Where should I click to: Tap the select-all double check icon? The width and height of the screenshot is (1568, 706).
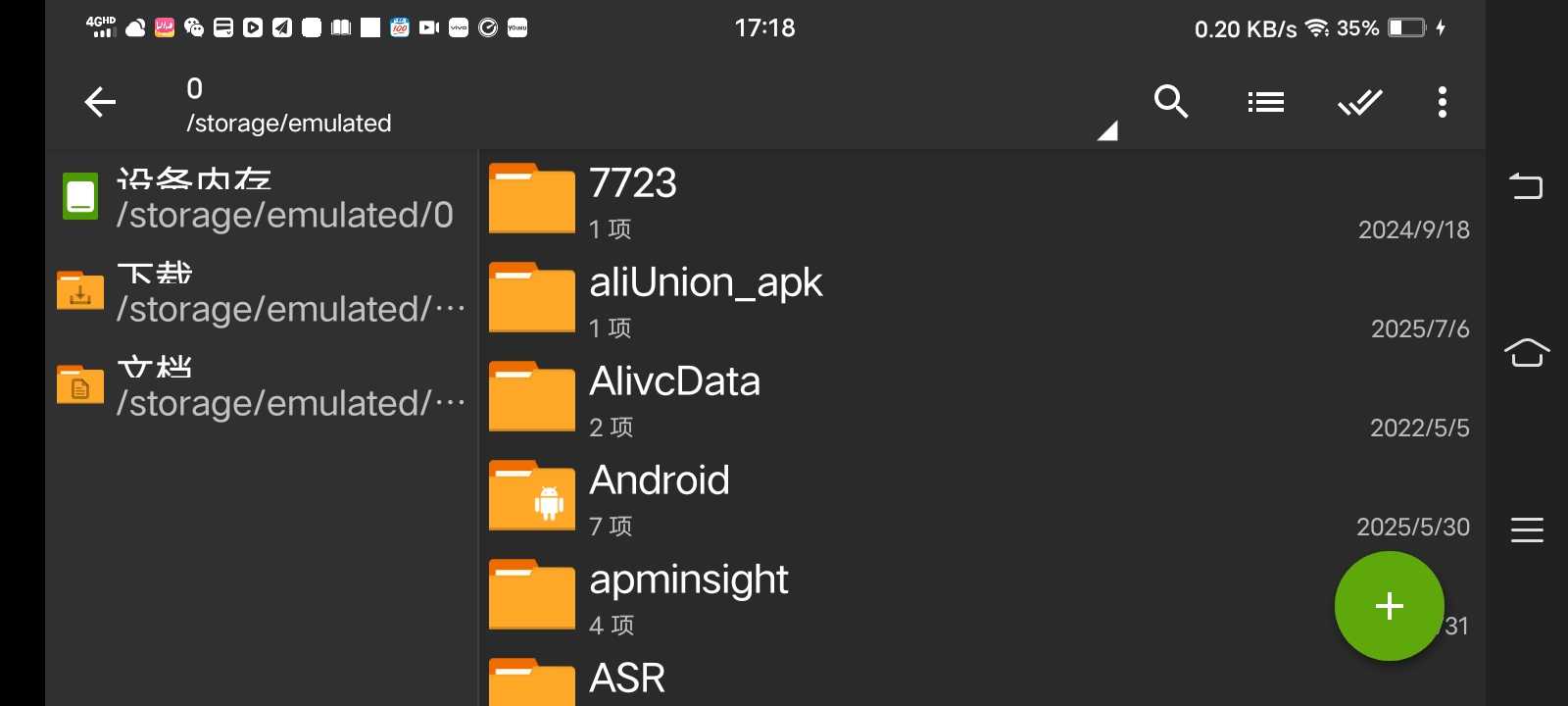tap(1359, 102)
